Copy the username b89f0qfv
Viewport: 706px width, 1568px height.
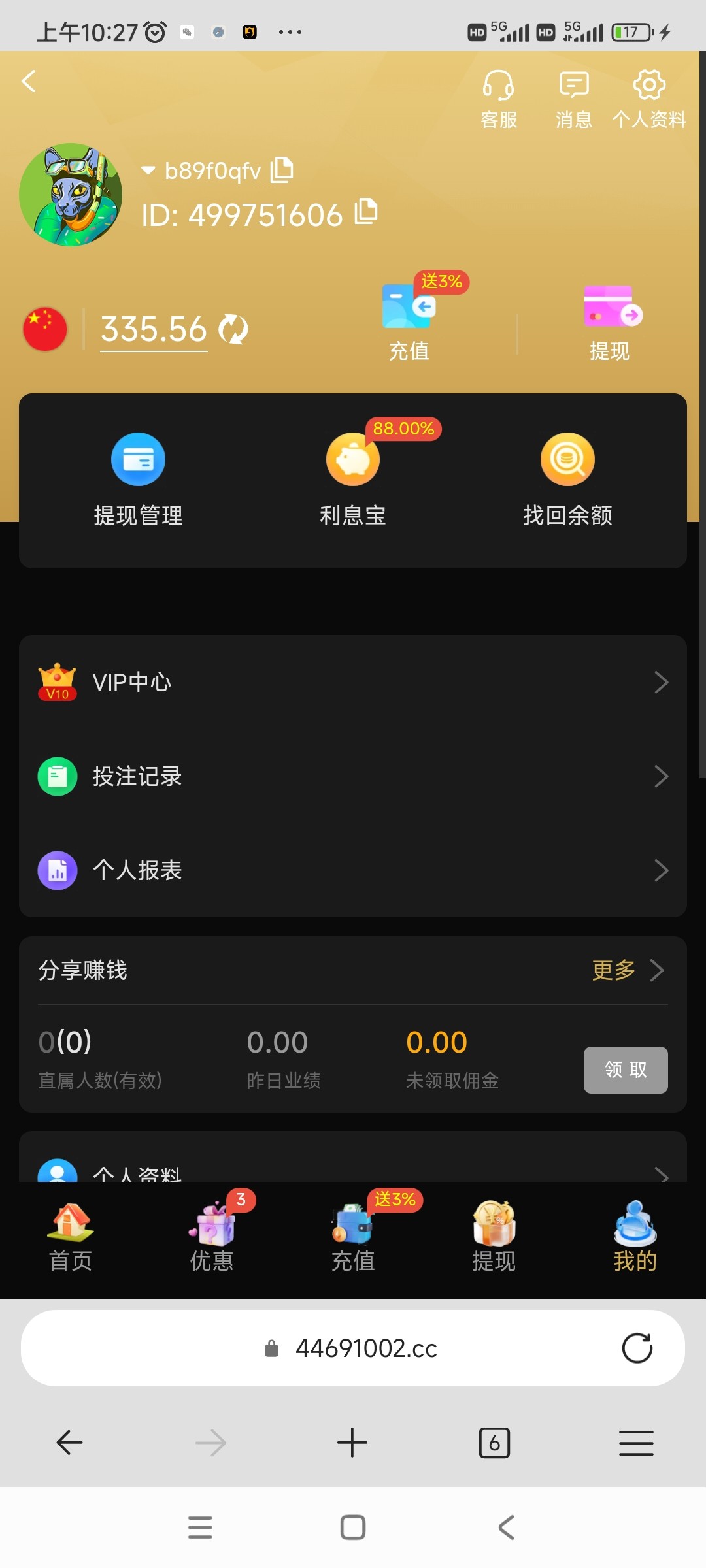click(x=282, y=170)
